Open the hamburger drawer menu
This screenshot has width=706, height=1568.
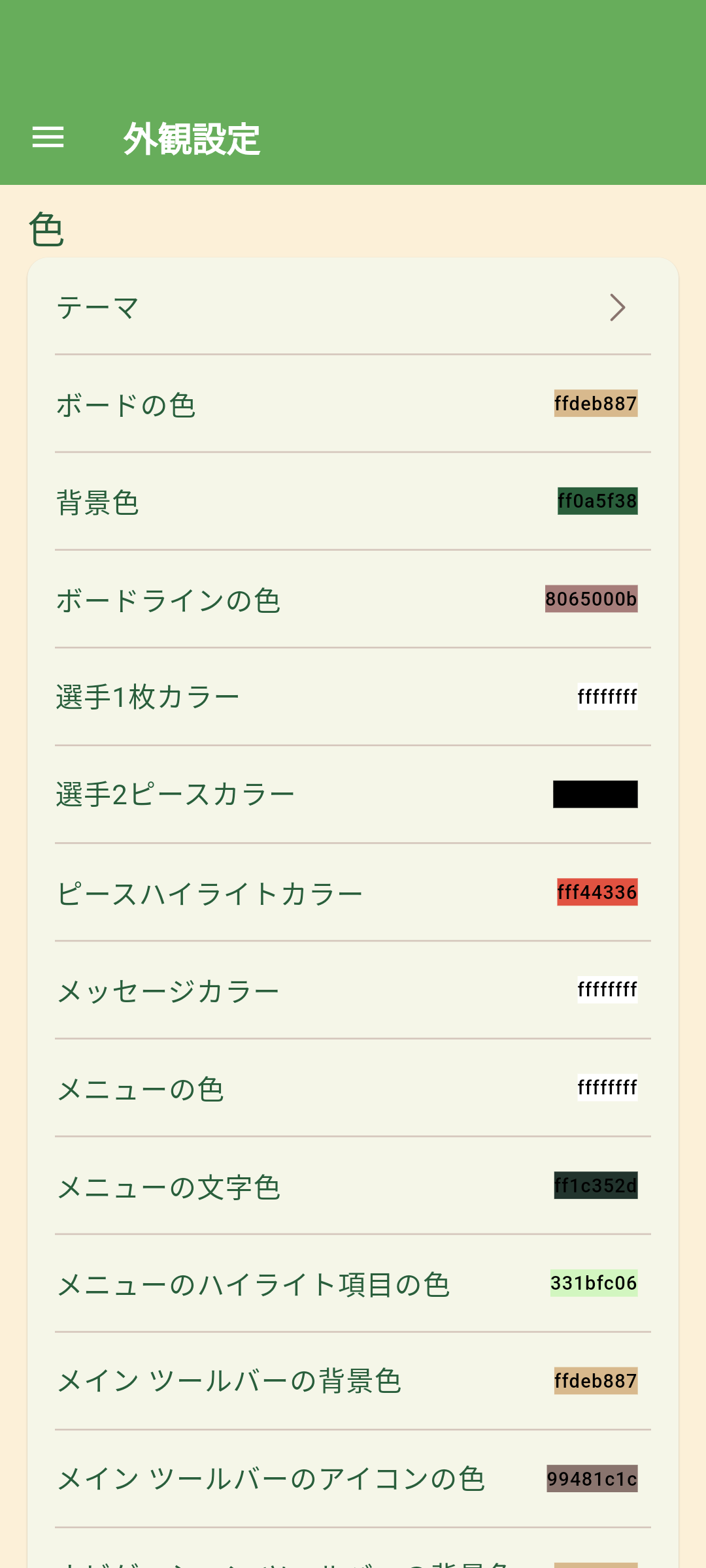[48, 137]
